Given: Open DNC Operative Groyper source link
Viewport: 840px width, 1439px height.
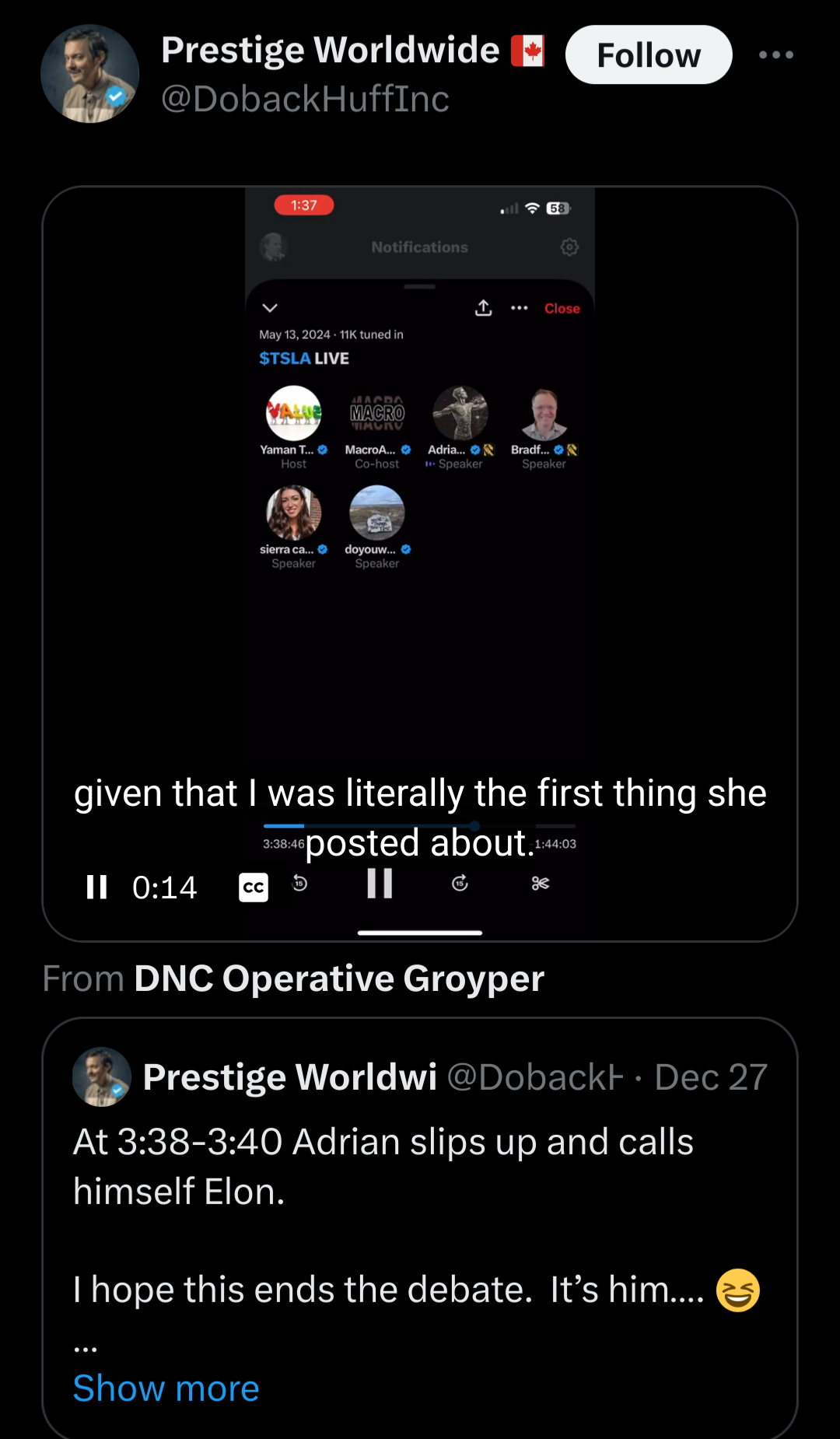Looking at the screenshot, I should 338,979.
